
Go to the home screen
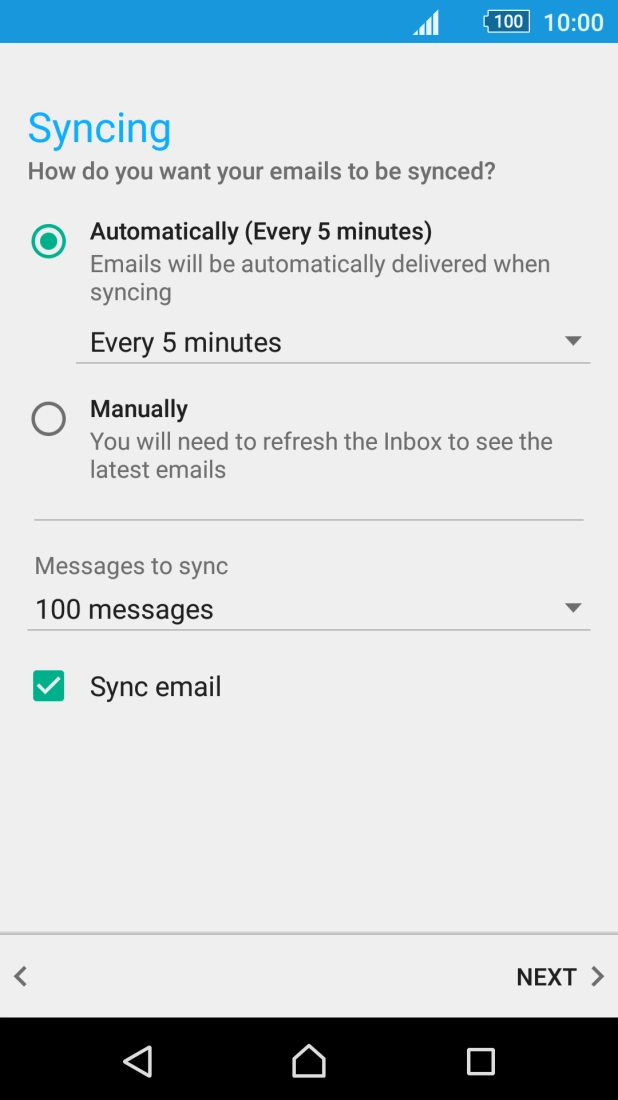point(309,1061)
